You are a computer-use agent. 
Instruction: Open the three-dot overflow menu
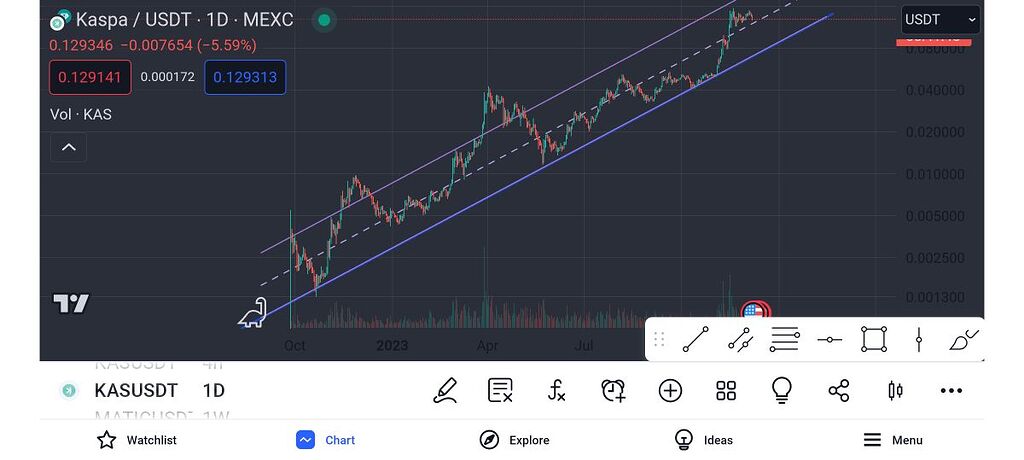(951, 390)
